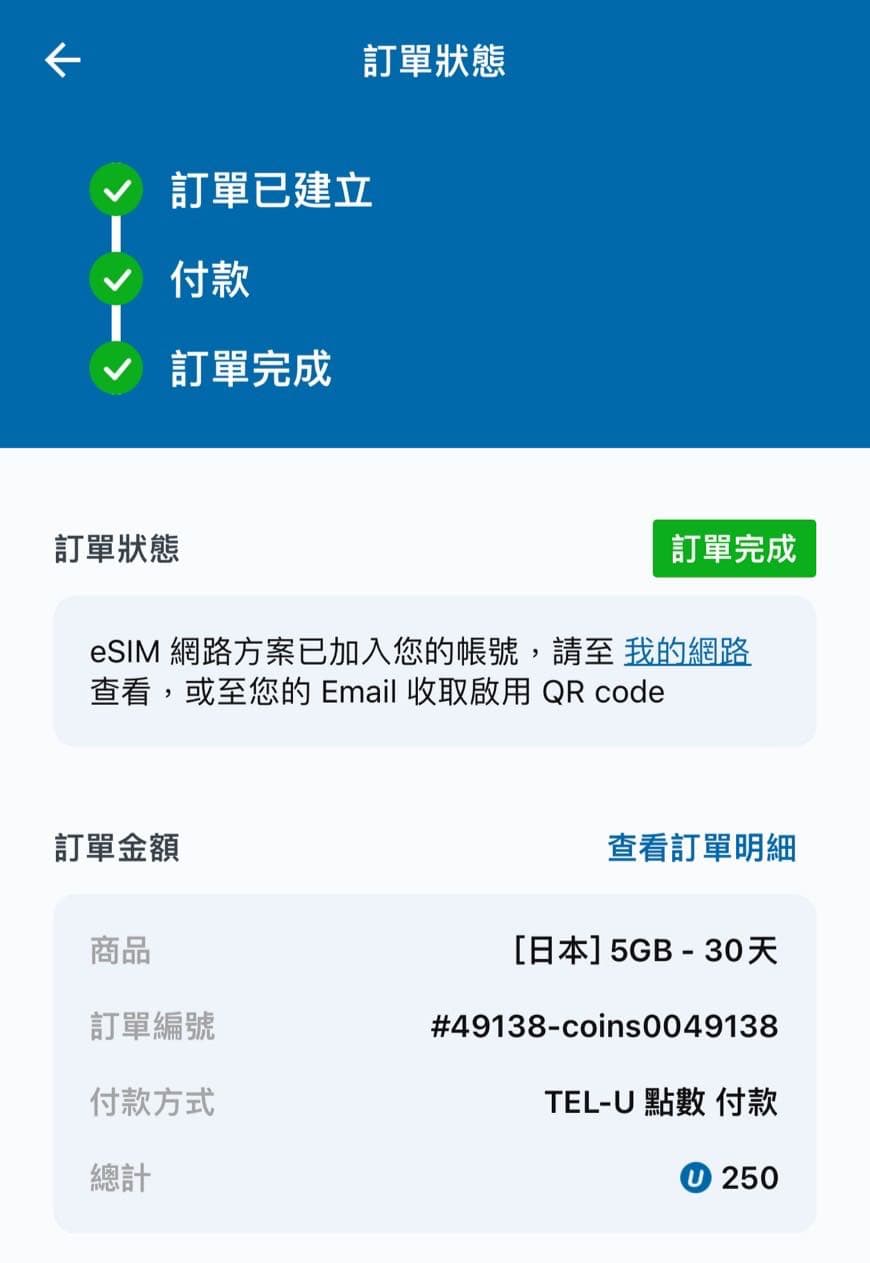This screenshot has height=1263, width=870.
Task: Tap the back arrow to return
Action: point(63,60)
